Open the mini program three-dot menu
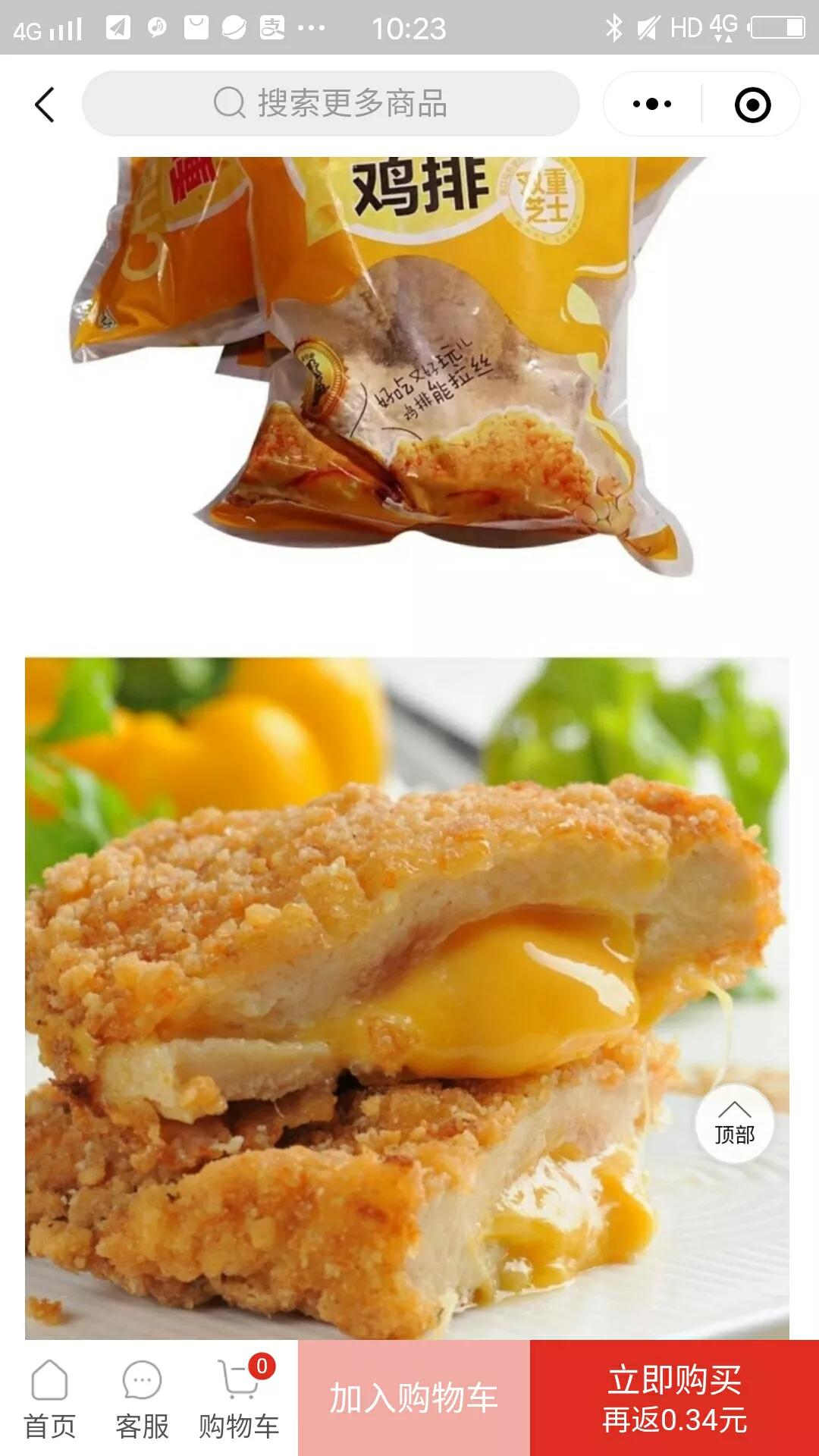Image resolution: width=819 pixels, height=1456 pixels. pyautogui.click(x=652, y=104)
